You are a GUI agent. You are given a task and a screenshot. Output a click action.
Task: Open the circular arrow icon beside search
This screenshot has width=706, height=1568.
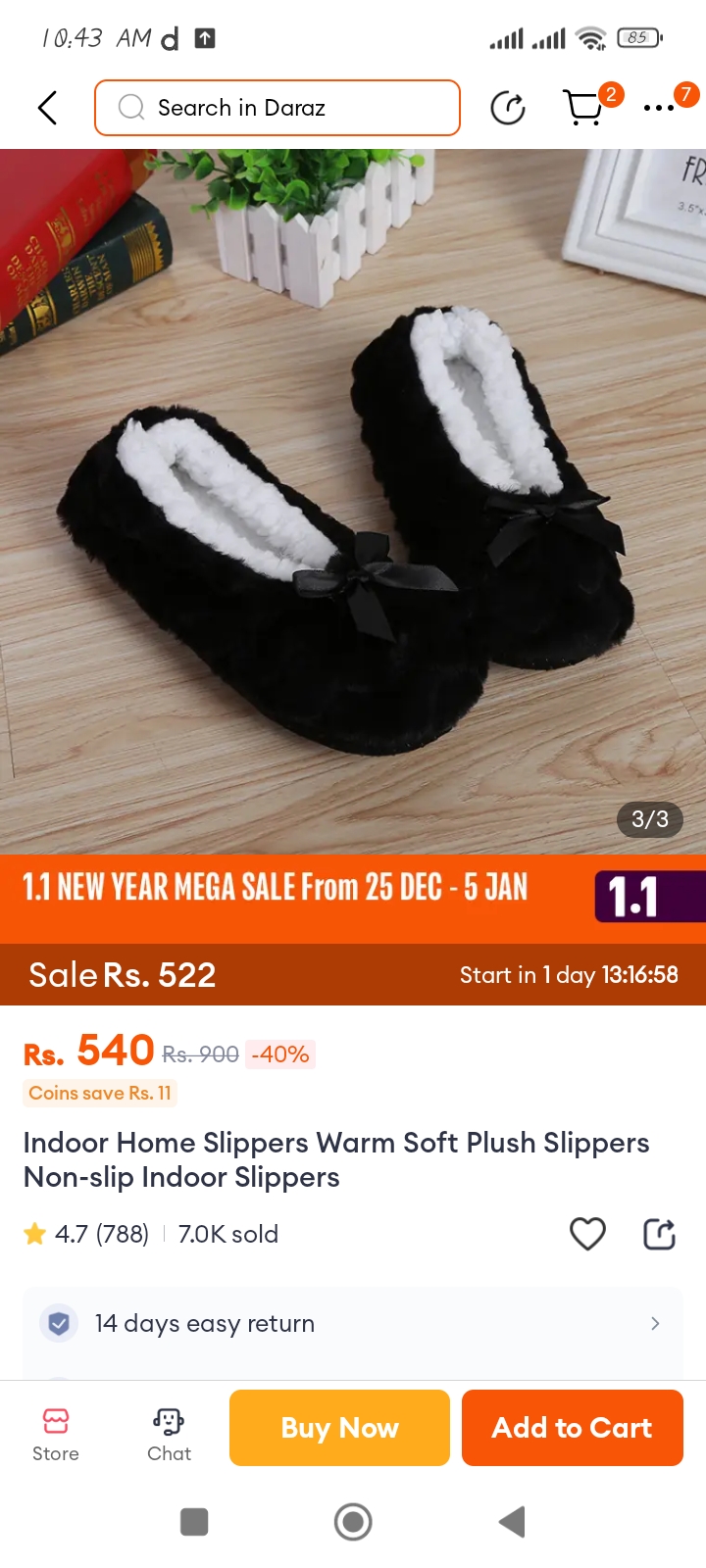coord(508,108)
